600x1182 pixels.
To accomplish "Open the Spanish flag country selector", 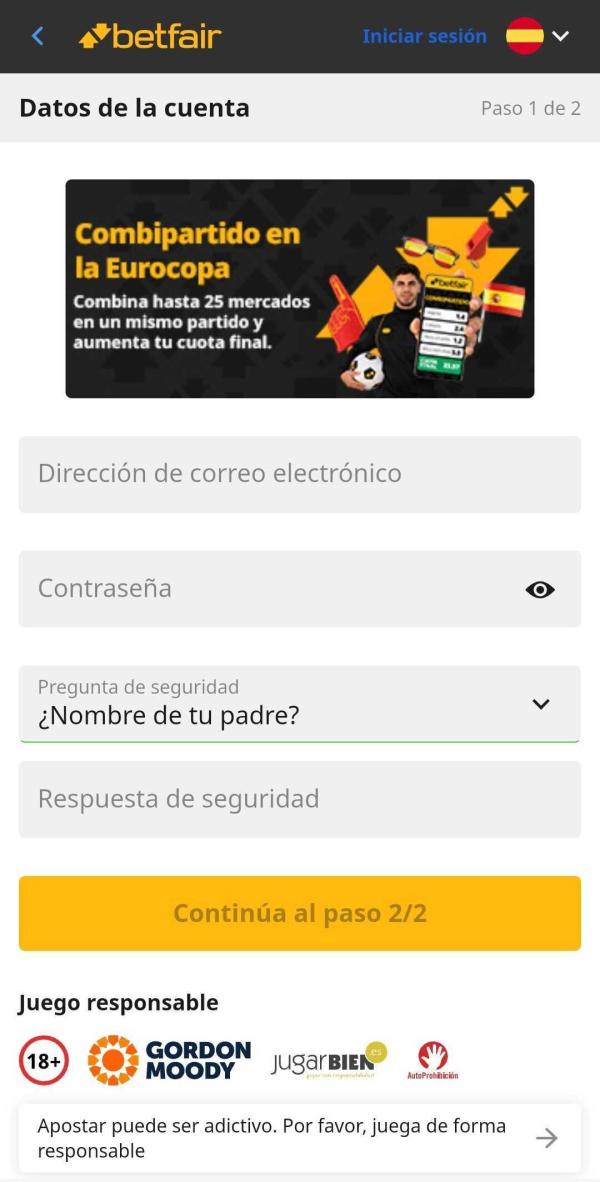I will 537,35.
